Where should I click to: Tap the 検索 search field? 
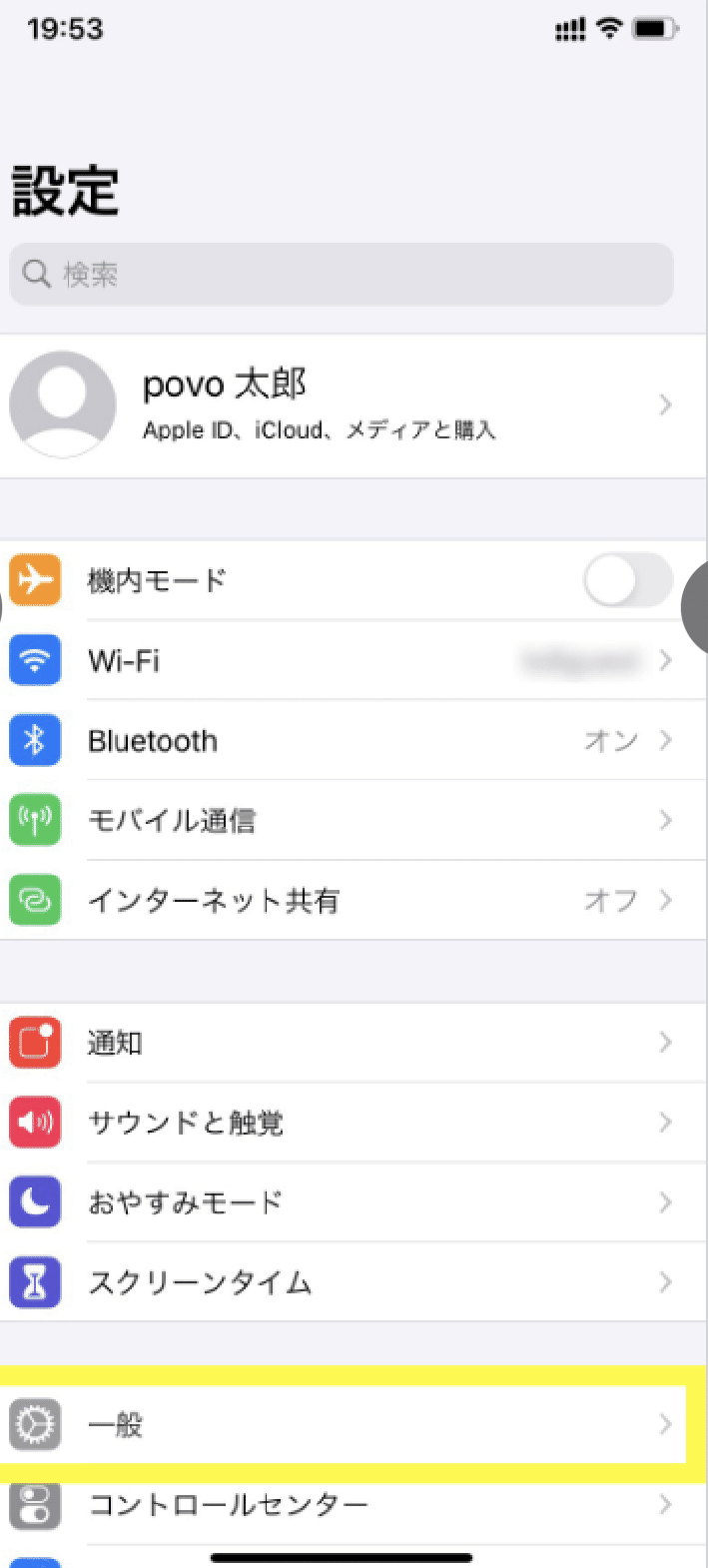(x=342, y=274)
